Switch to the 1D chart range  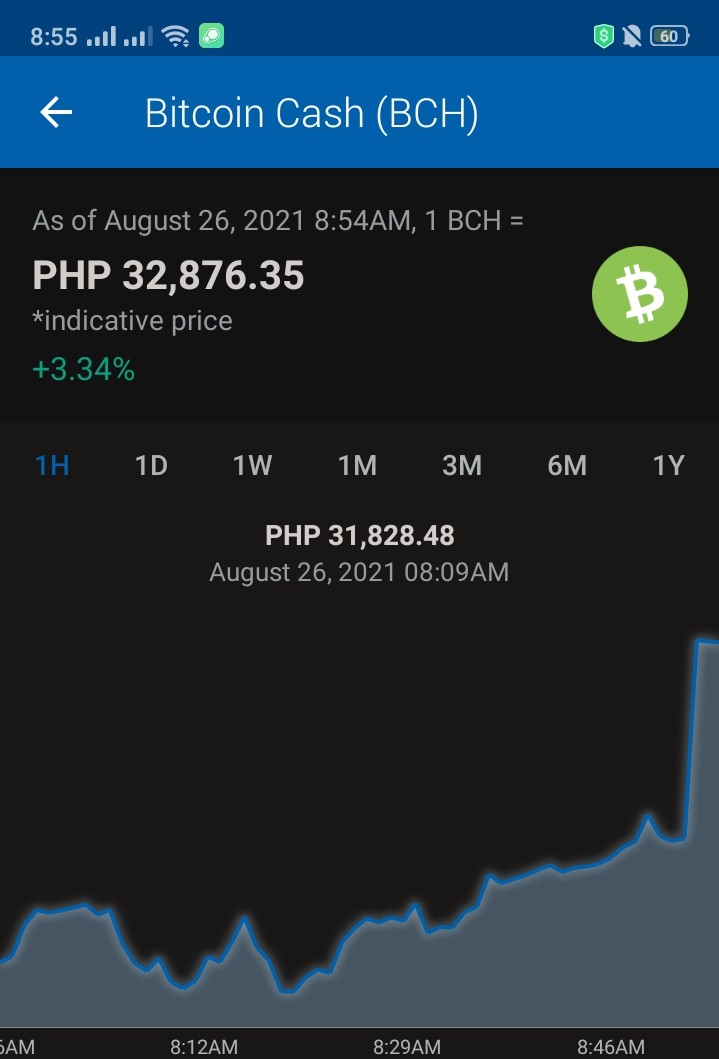pos(151,465)
